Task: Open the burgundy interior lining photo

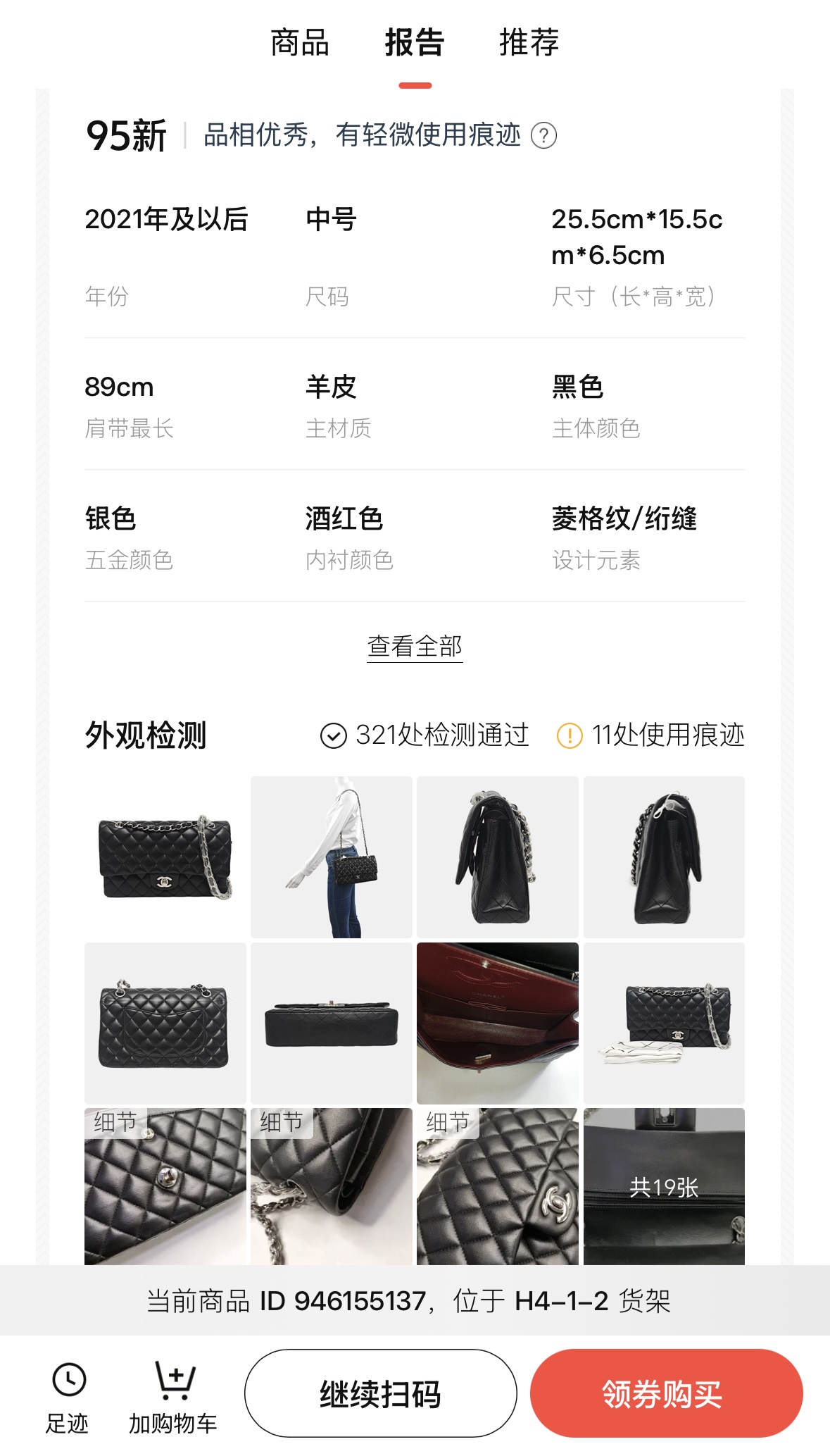Action: (498, 1023)
